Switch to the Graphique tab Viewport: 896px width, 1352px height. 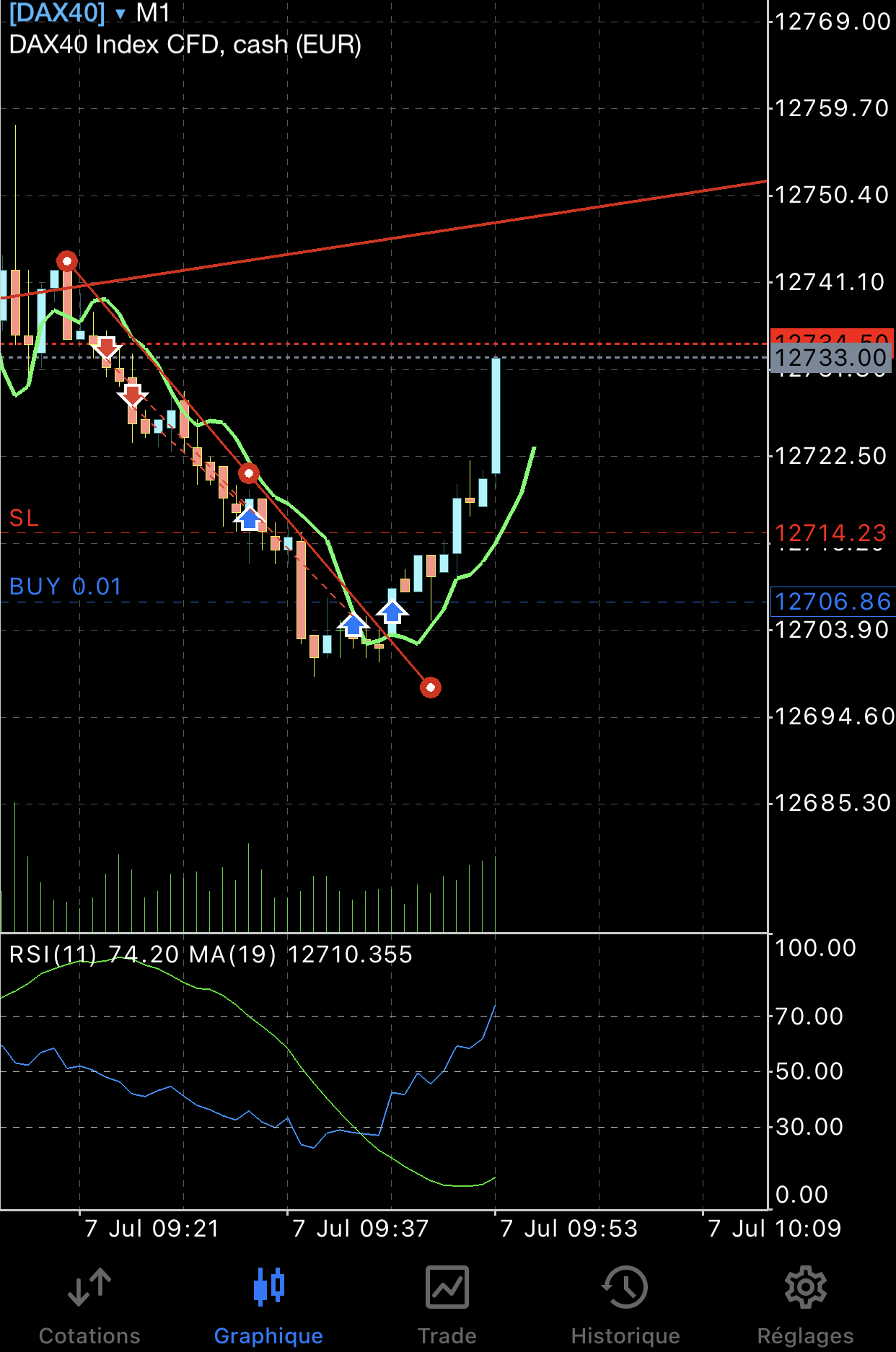268,1304
